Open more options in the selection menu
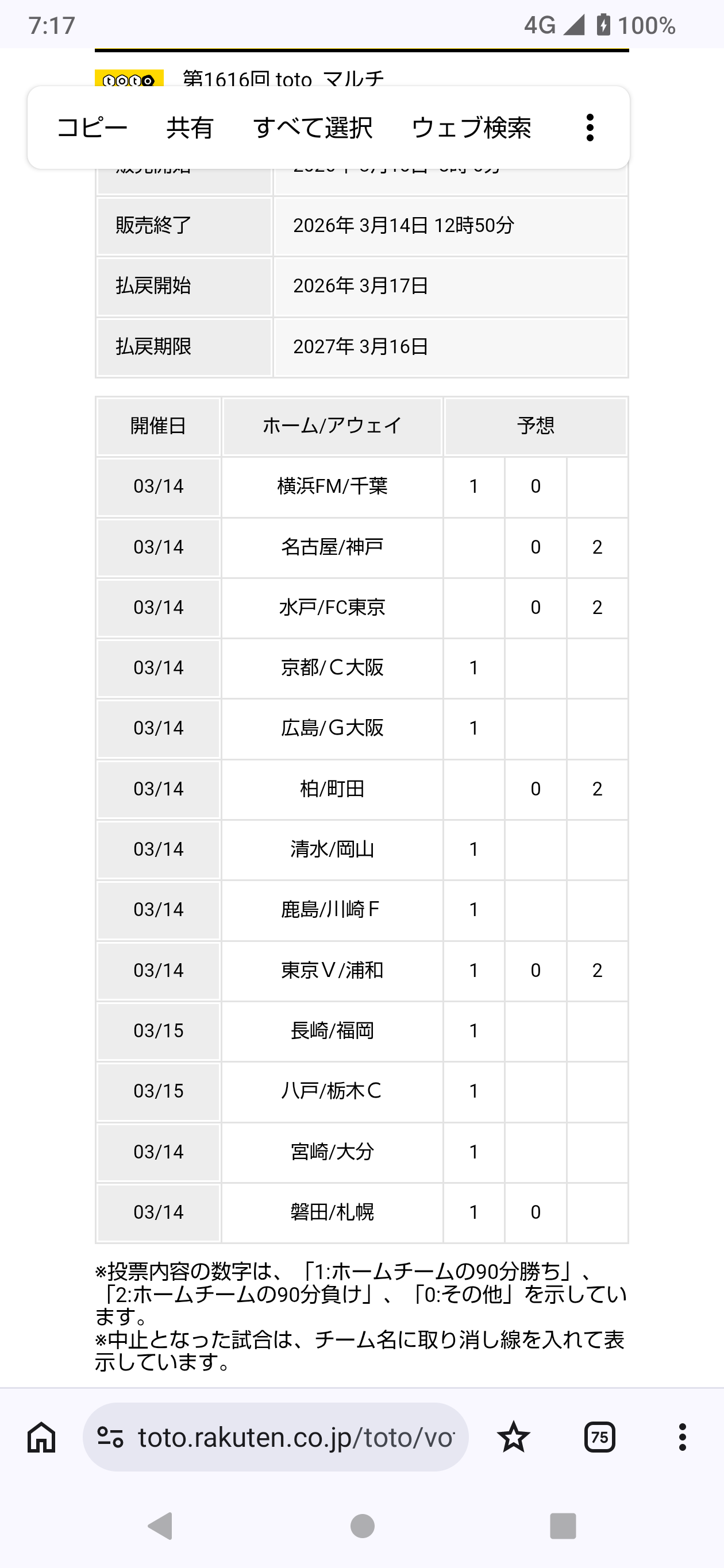 (590, 128)
